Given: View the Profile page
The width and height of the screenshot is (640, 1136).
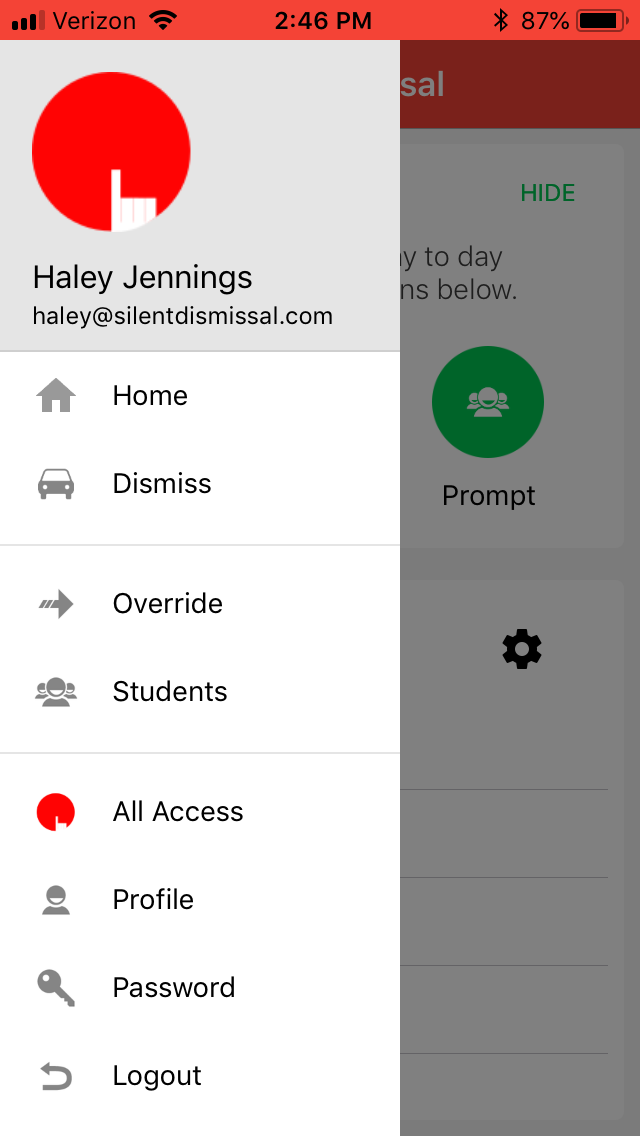Looking at the screenshot, I should tap(153, 900).
